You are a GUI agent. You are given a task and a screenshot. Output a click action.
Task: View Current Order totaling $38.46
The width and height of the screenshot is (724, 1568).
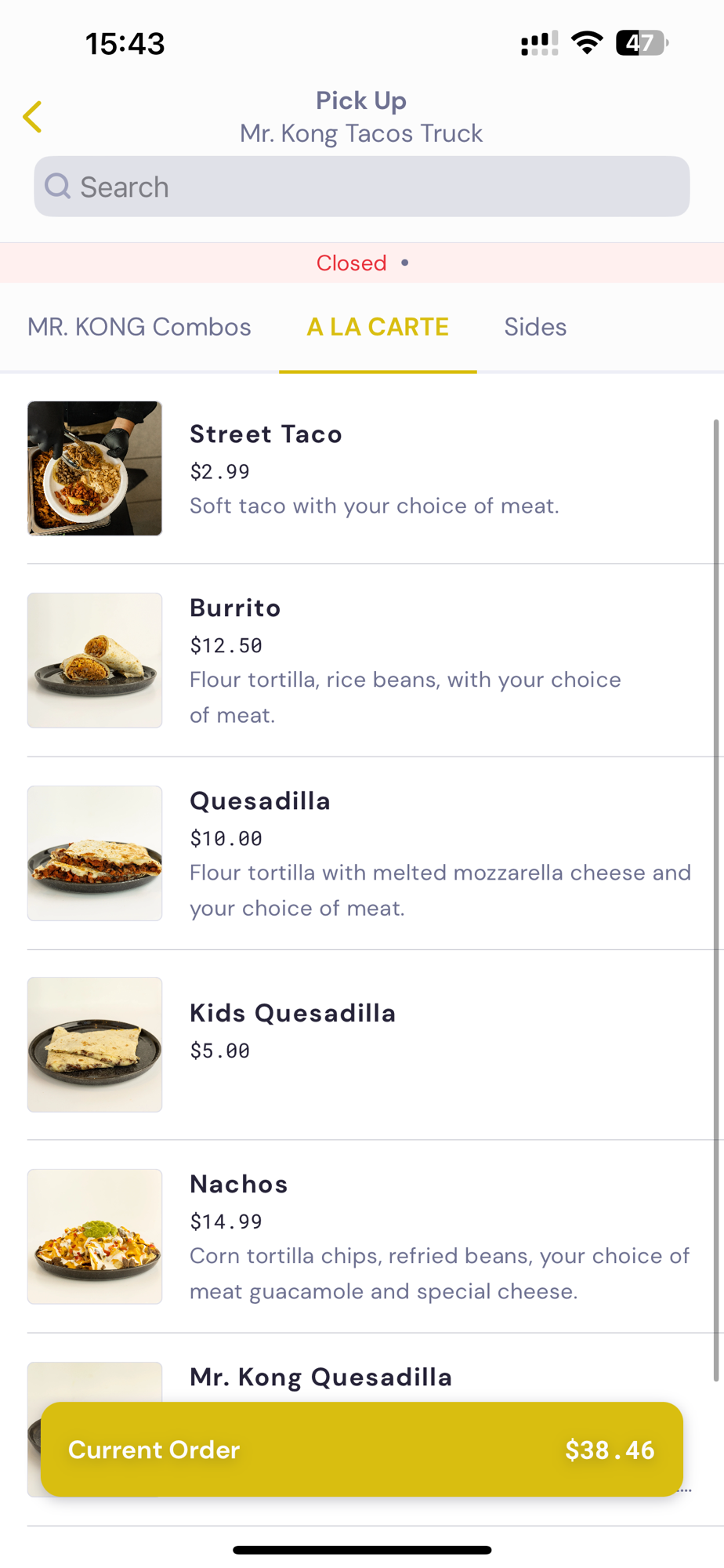click(361, 1450)
